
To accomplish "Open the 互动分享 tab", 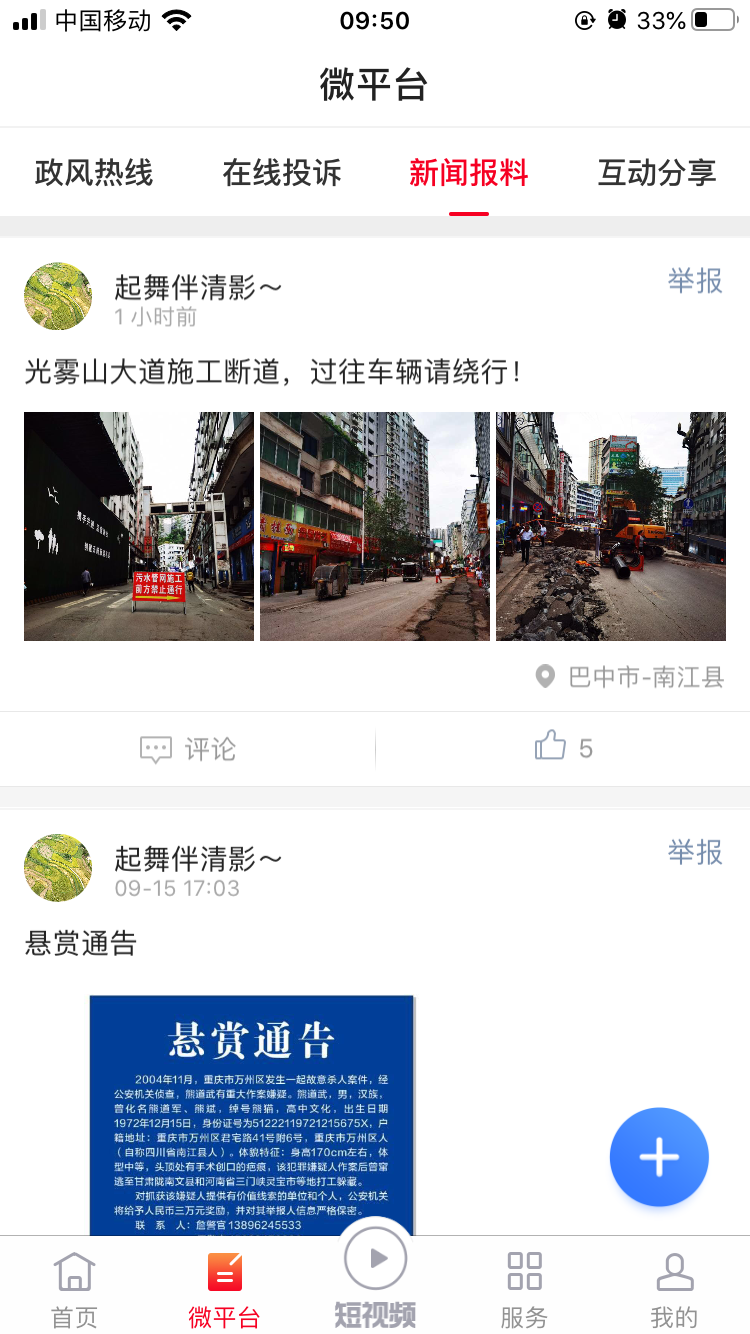I will tap(657, 172).
